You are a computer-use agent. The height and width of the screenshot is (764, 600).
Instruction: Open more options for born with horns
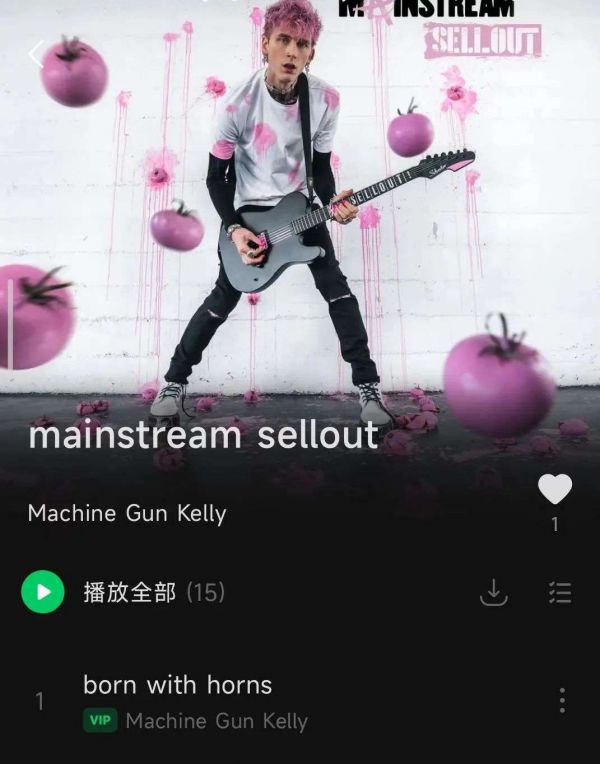(x=562, y=701)
